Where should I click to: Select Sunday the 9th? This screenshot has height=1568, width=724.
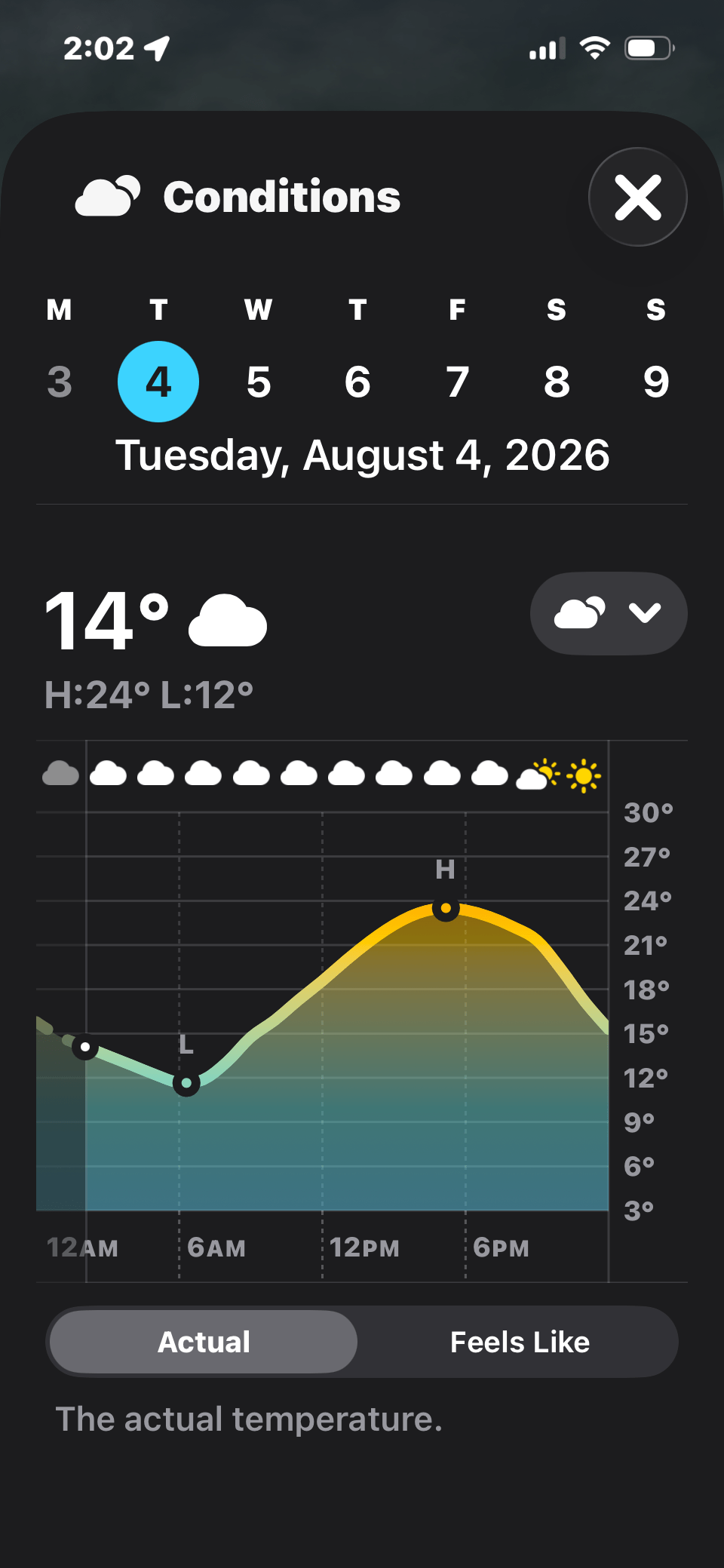[x=656, y=382]
